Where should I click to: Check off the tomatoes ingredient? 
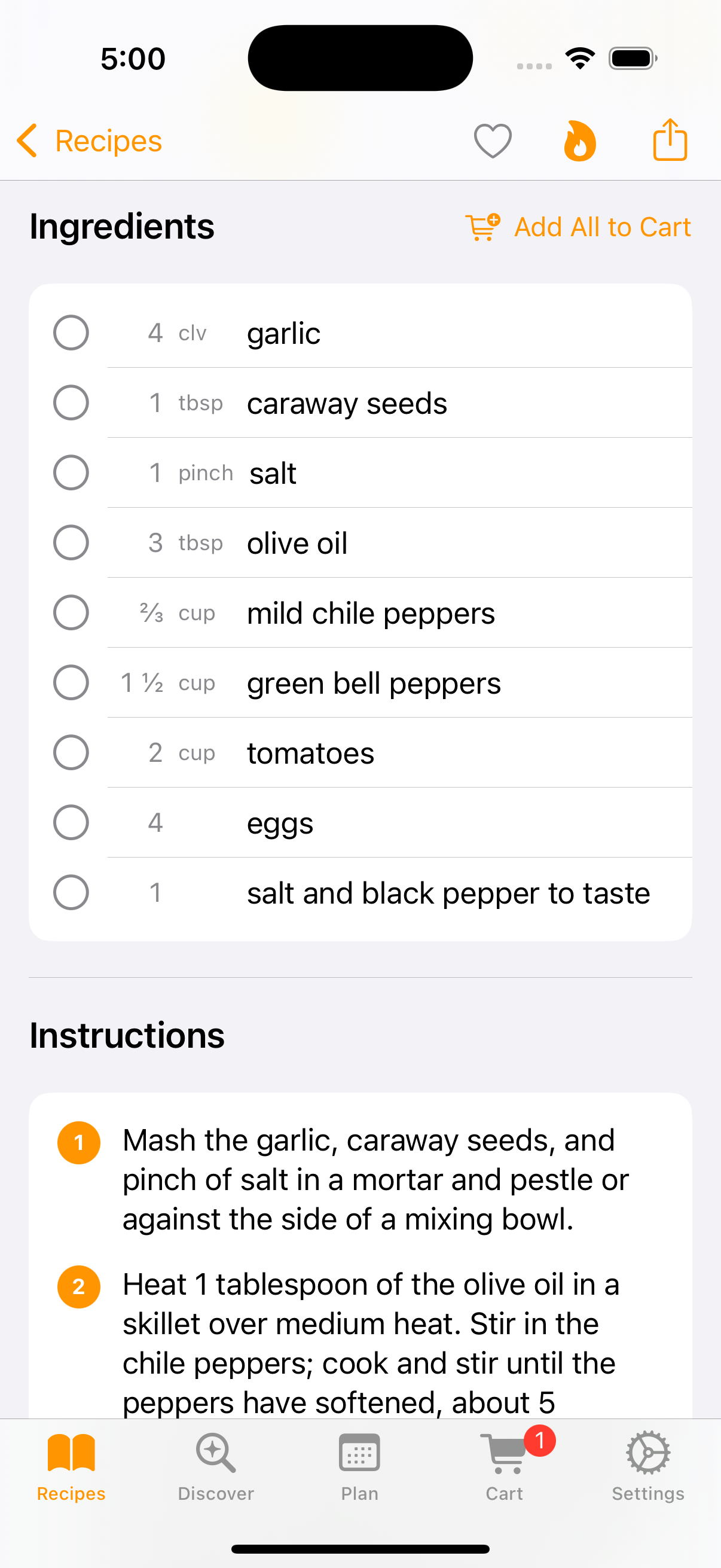pyautogui.click(x=71, y=752)
